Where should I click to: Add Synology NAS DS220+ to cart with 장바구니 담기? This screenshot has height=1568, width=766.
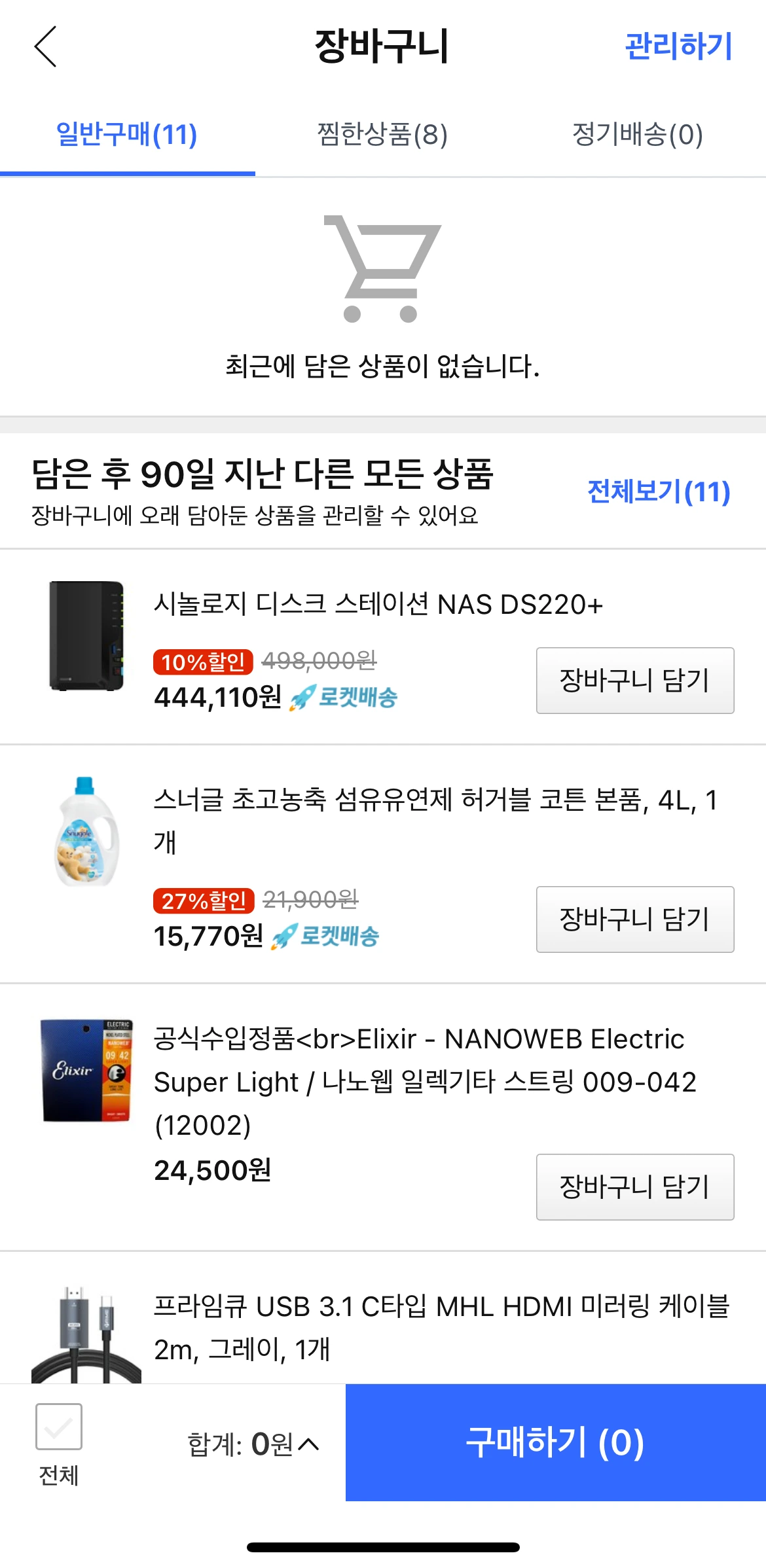[x=635, y=681]
